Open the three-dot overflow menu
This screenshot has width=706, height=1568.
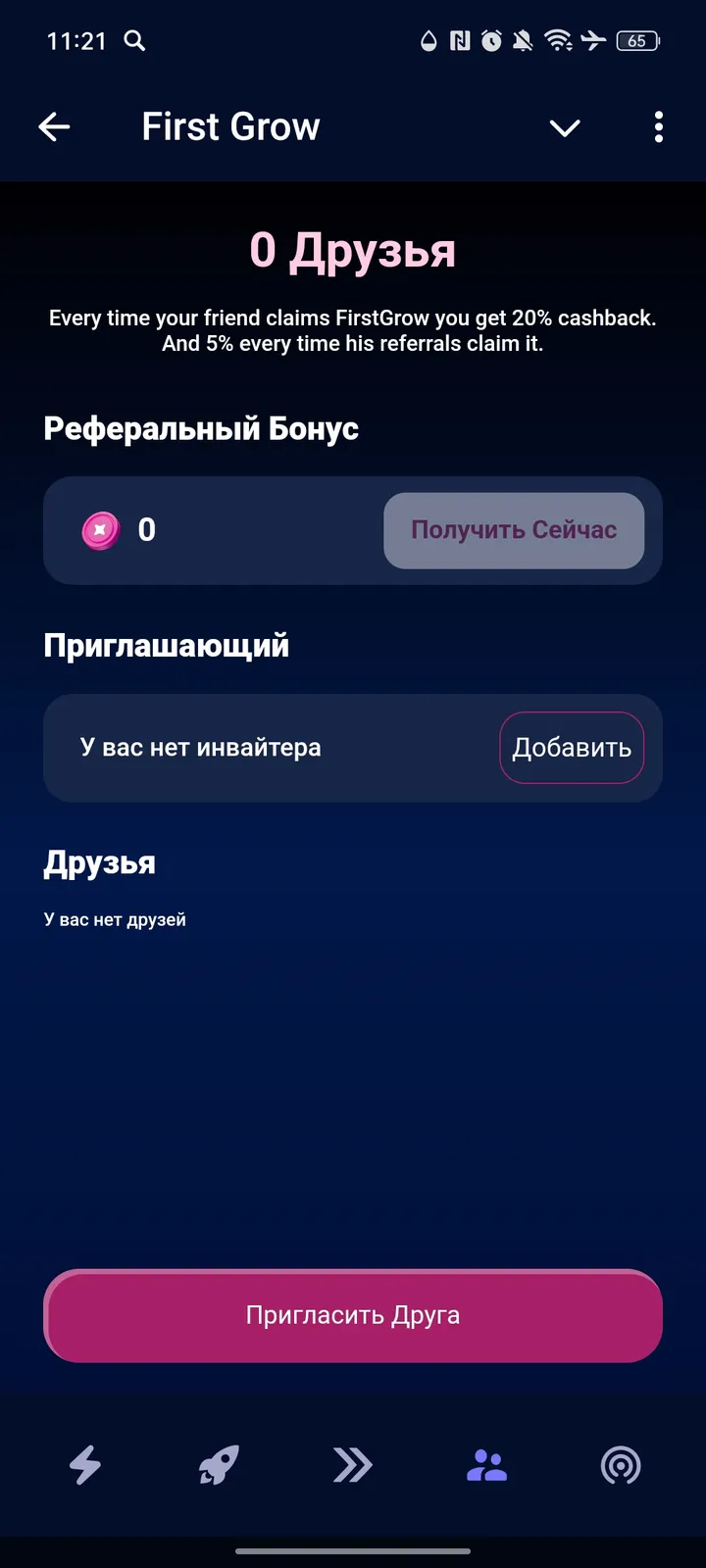tap(658, 127)
